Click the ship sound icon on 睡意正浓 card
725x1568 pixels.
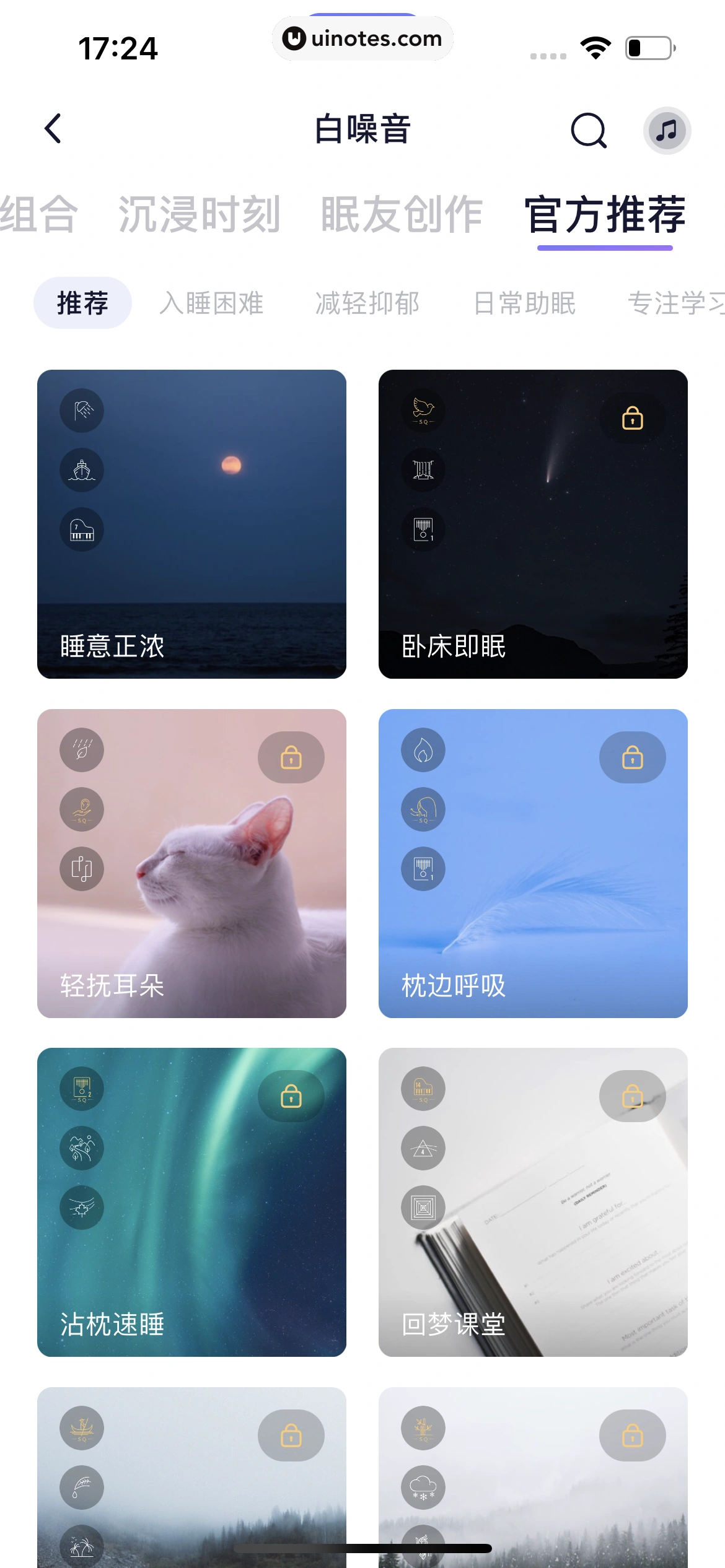[81, 470]
